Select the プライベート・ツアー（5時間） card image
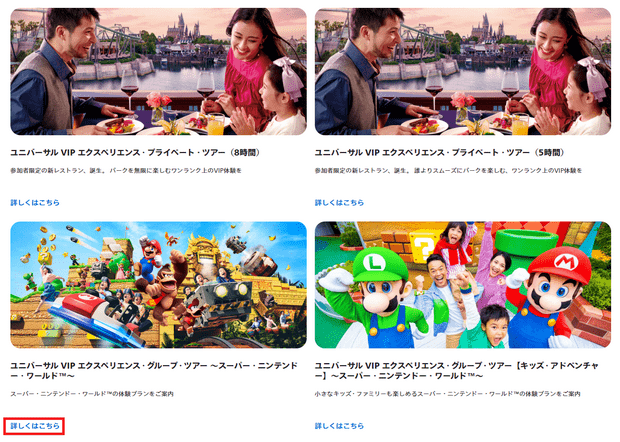The height and width of the screenshot is (442, 620). click(462, 72)
